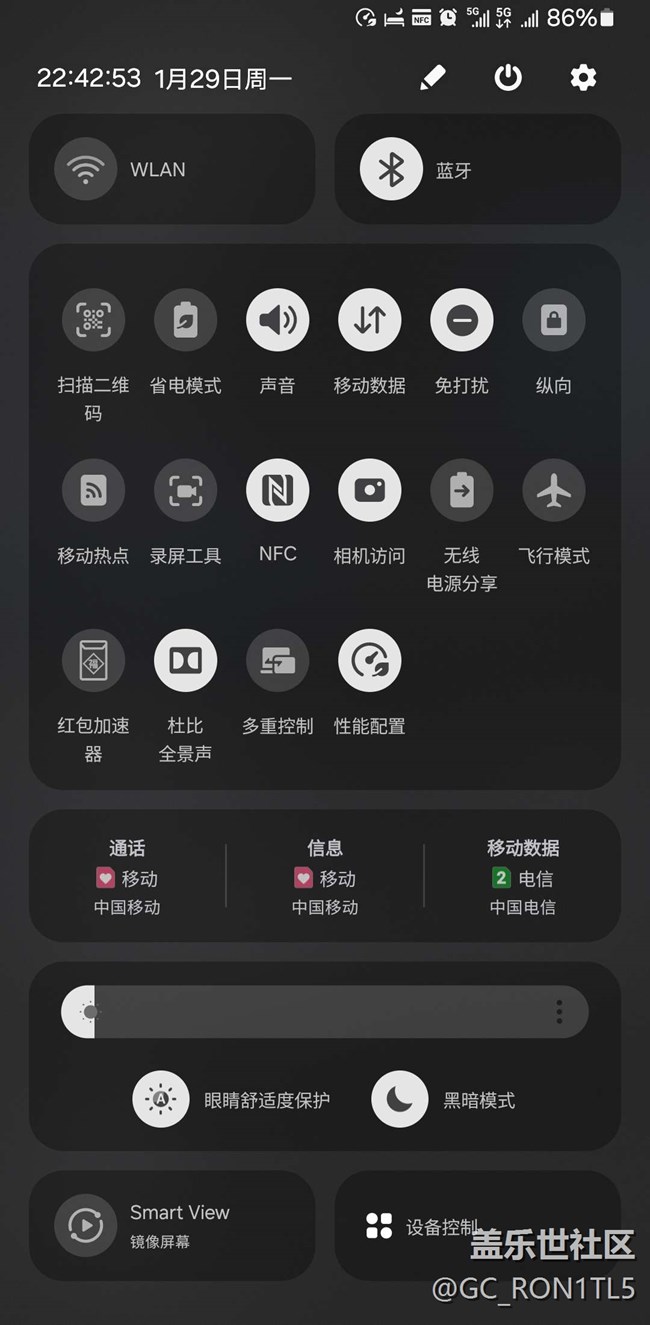The width and height of the screenshot is (650, 1325).
Task: Enable 省电模式
Action: click(x=185, y=320)
